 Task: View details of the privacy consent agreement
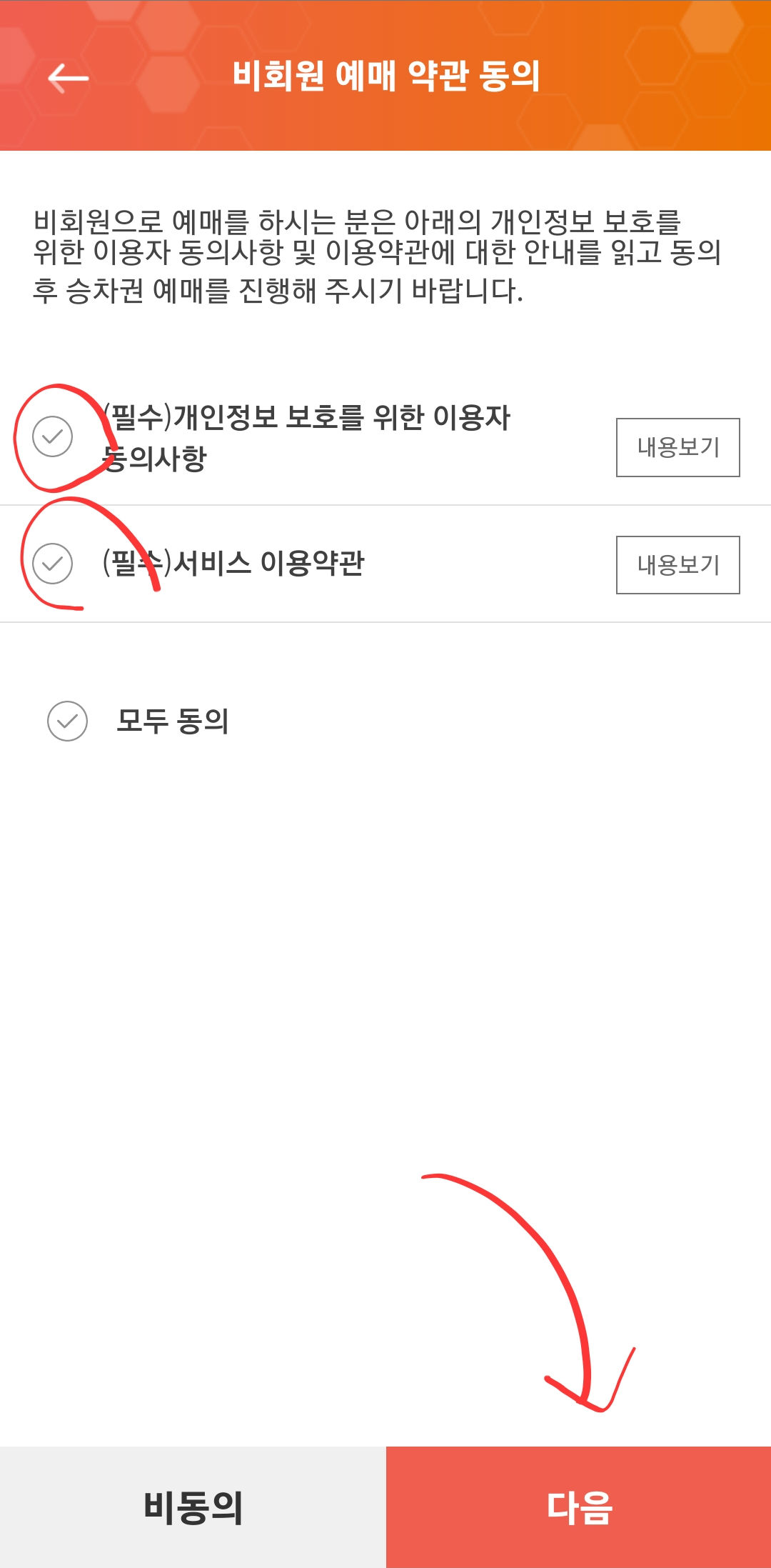coord(677,446)
